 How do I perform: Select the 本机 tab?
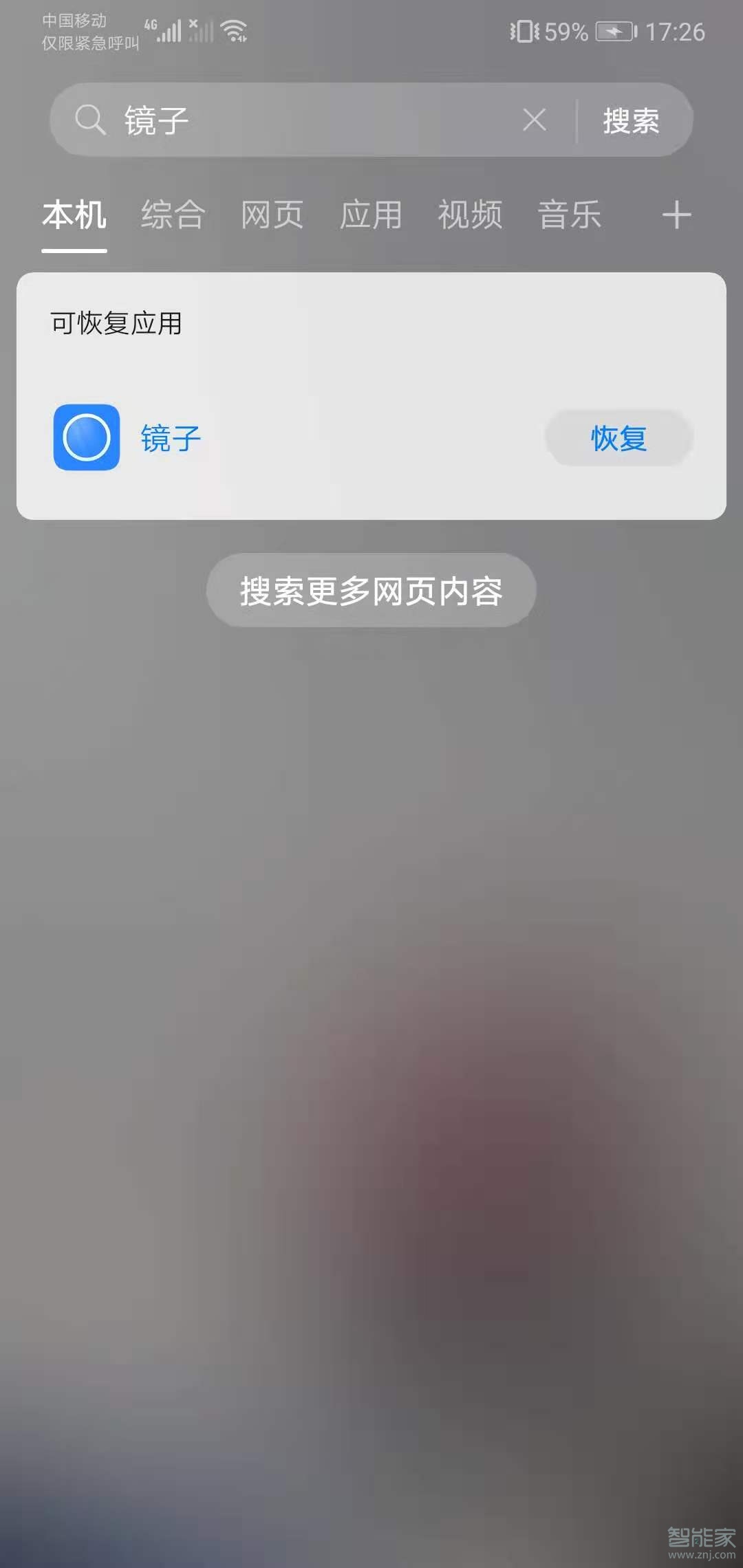pyautogui.click(x=73, y=215)
